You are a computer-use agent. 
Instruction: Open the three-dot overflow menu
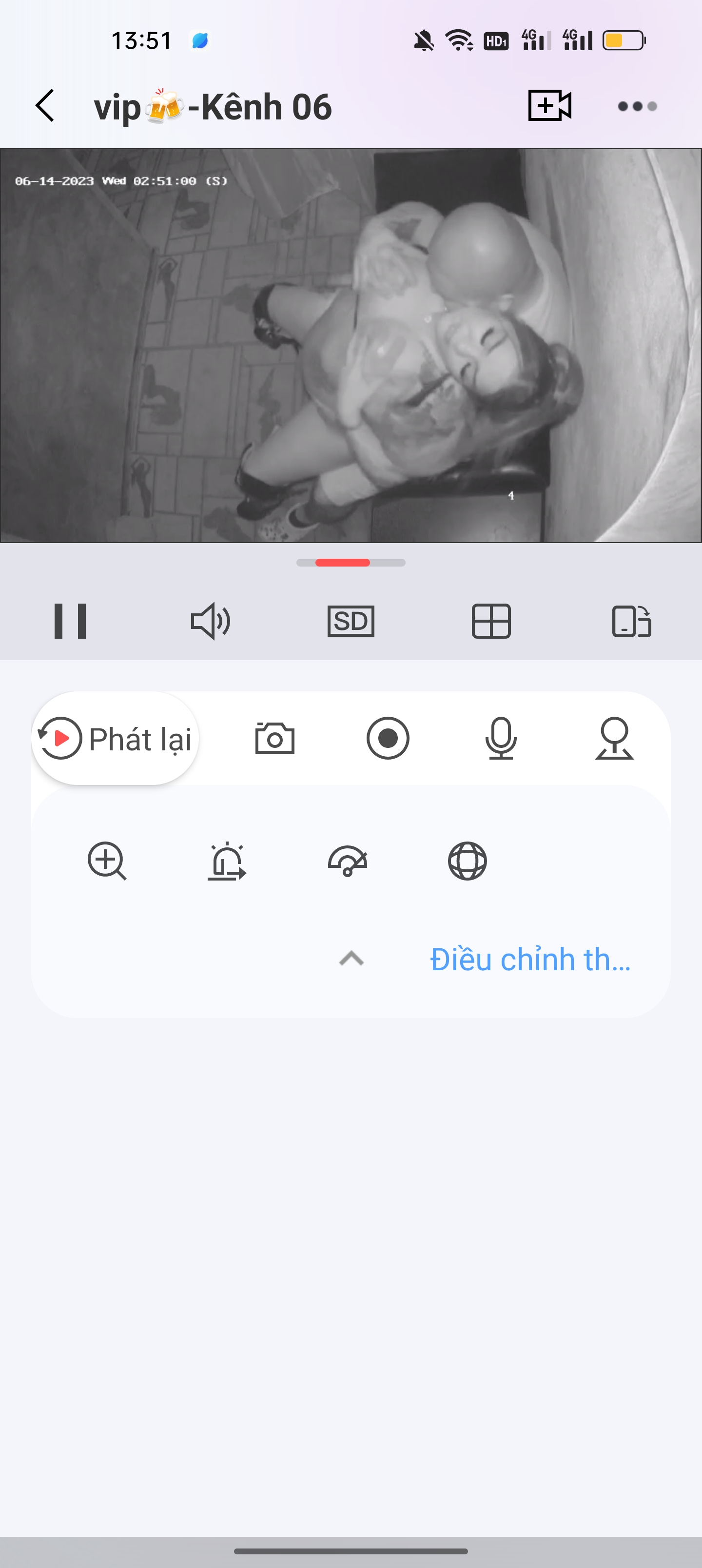pos(637,106)
